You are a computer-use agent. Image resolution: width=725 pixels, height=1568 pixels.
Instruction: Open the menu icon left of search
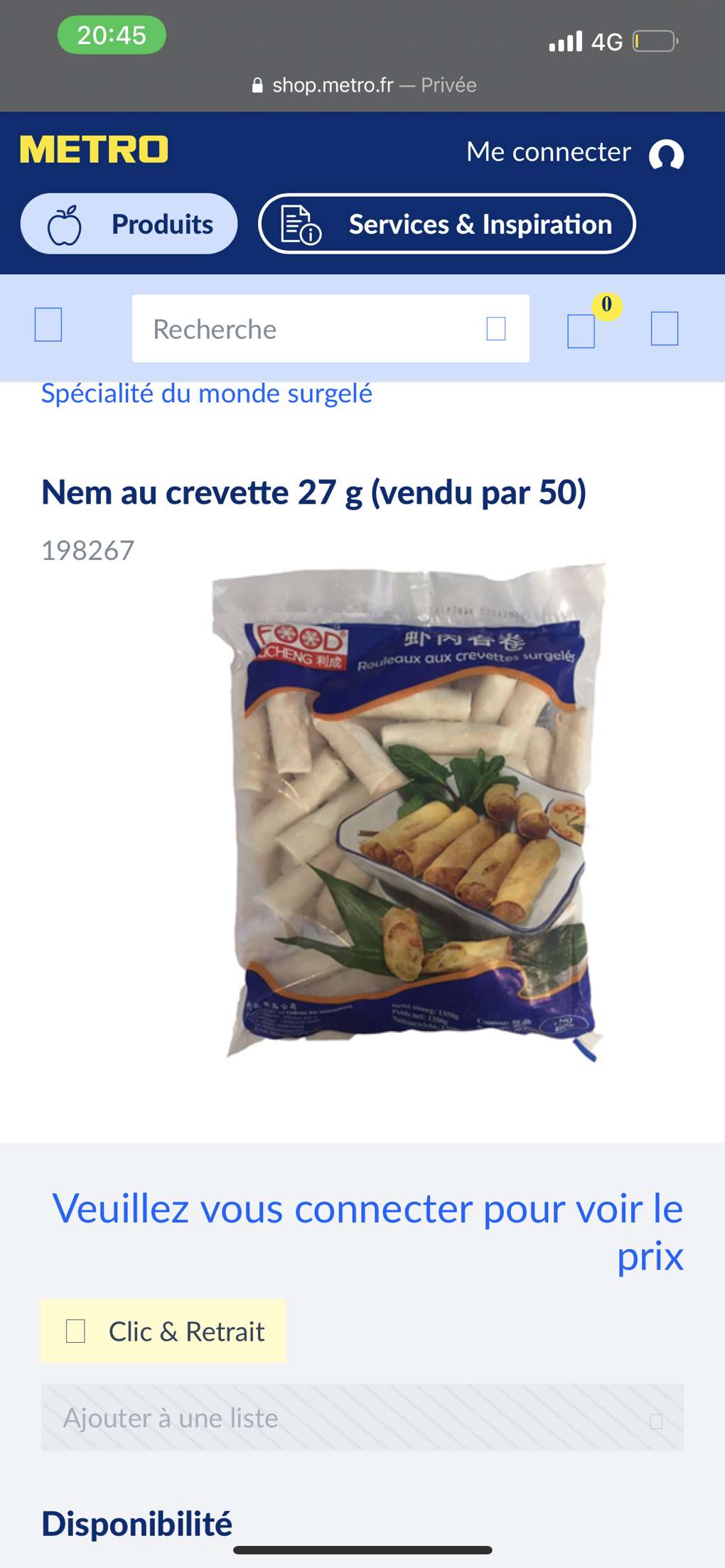click(48, 325)
